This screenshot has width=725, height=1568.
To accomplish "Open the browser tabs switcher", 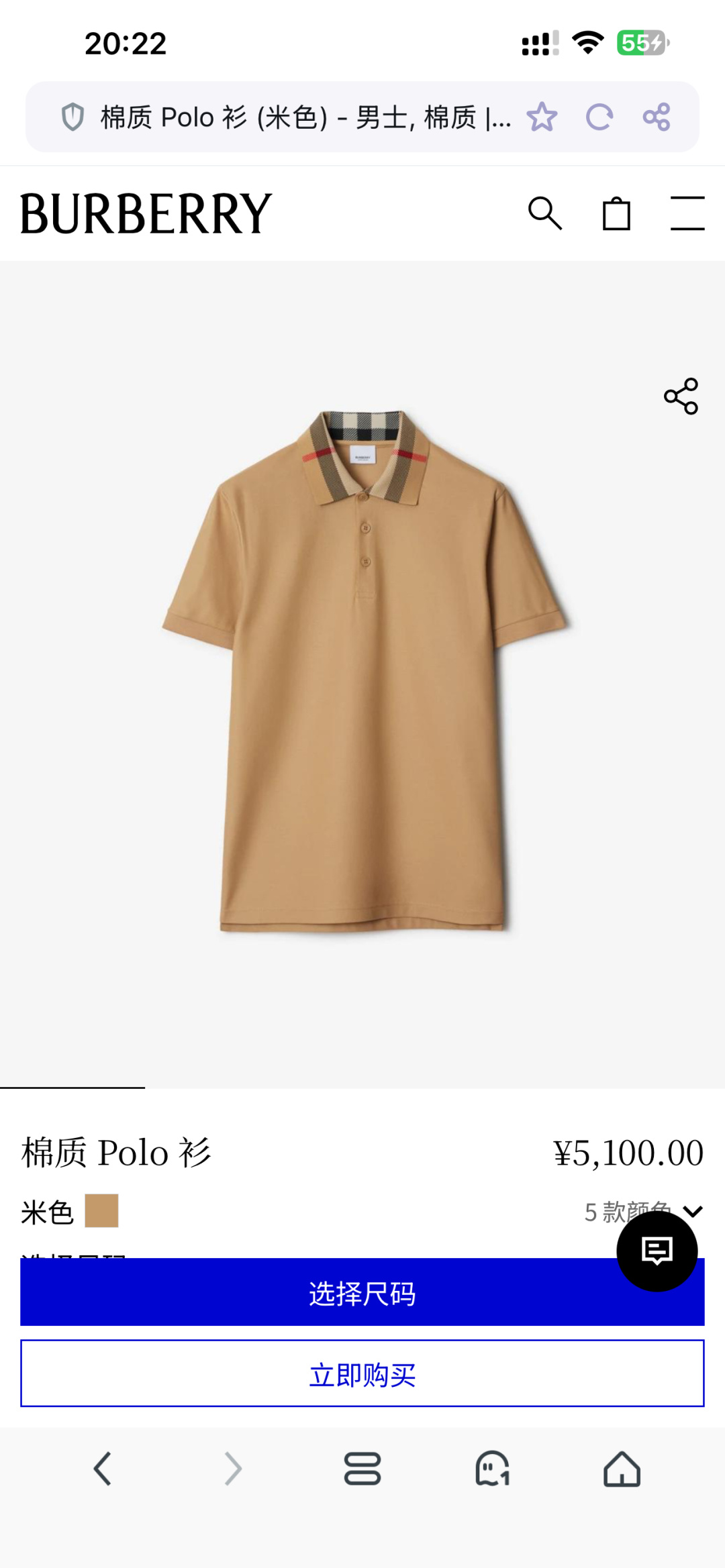I will click(362, 1469).
